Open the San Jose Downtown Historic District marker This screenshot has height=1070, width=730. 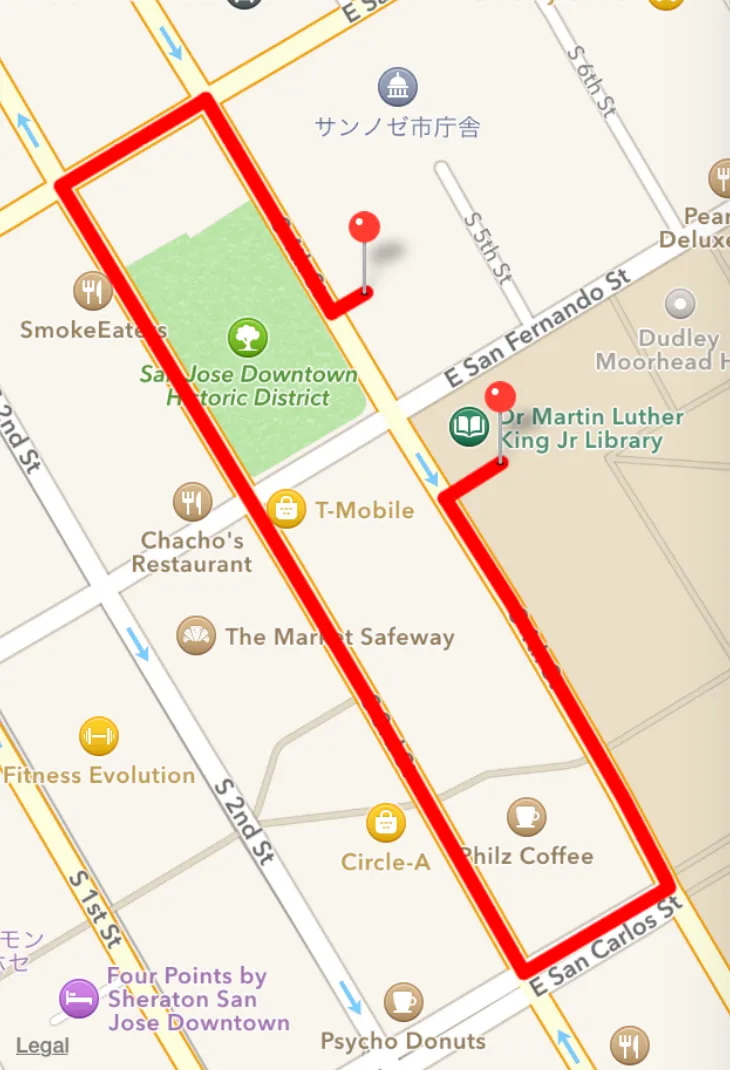pos(247,337)
